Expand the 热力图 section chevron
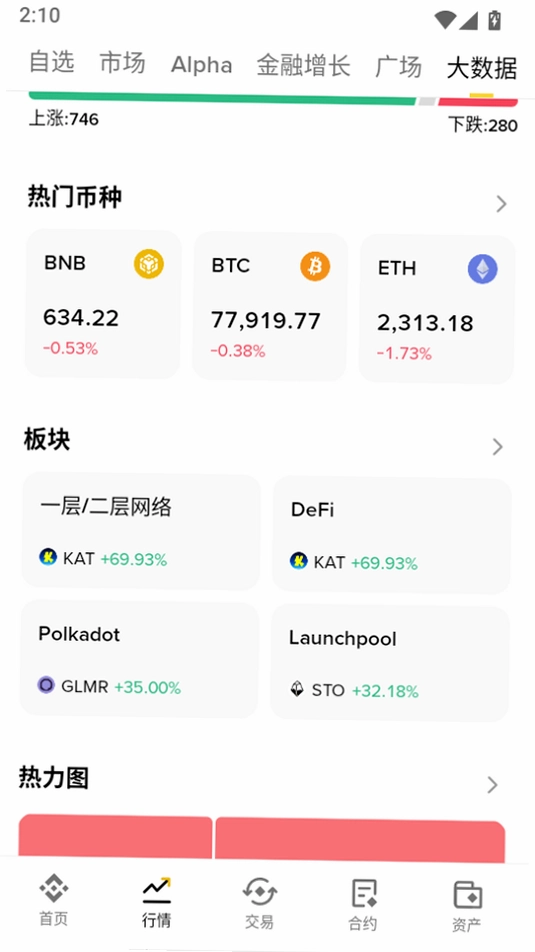 492,785
